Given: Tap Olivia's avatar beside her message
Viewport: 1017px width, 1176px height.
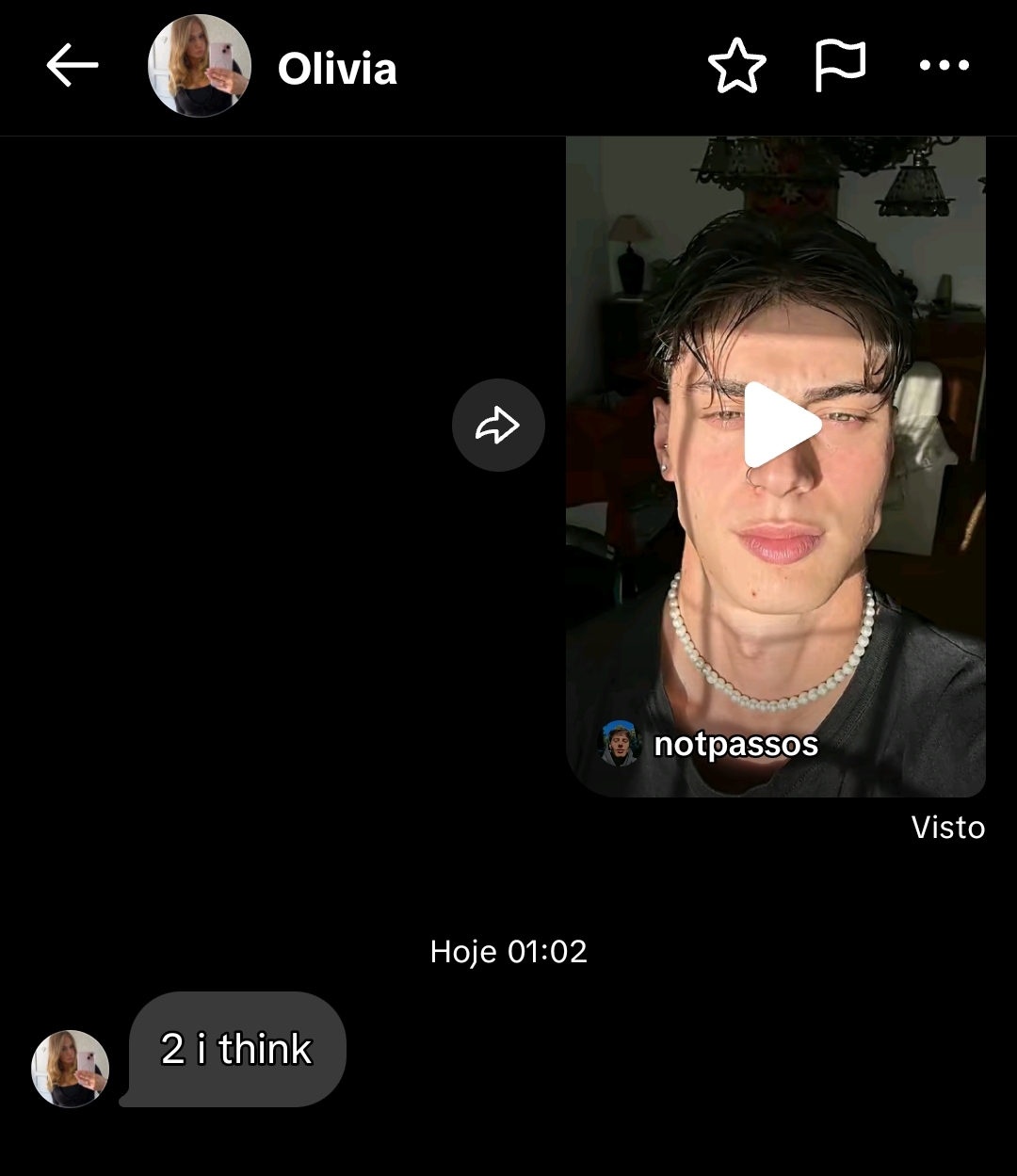Looking at the screenshot, I should coord(71,1068).
